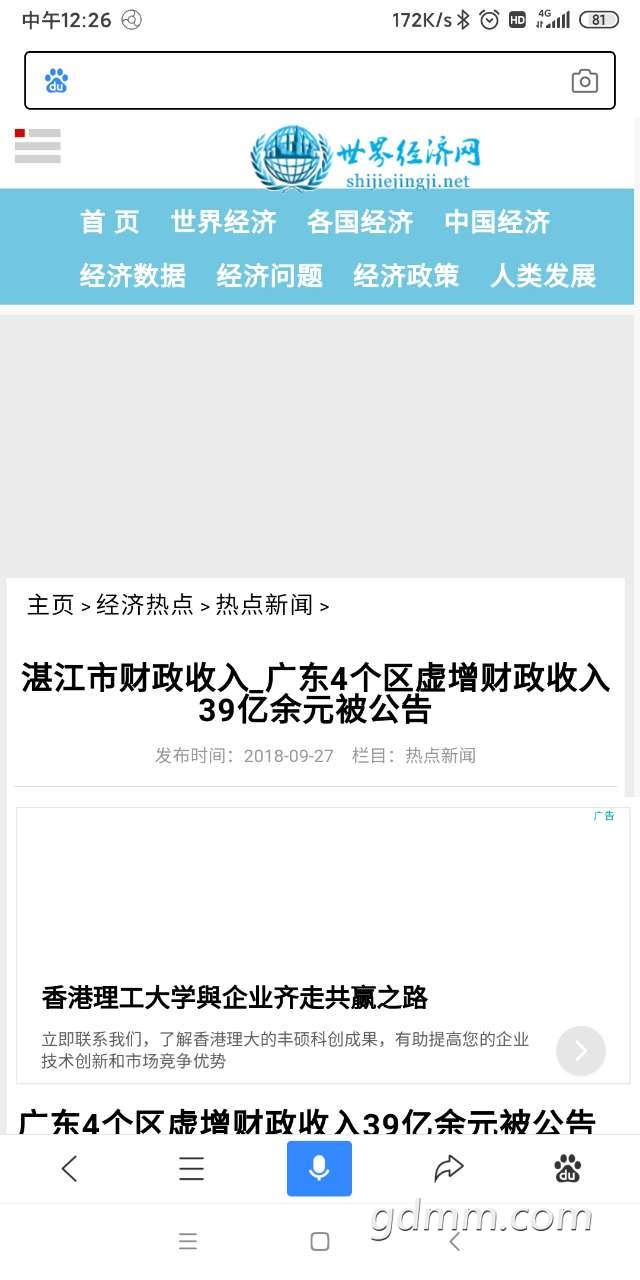Open the 经济问题 section

click(270, 275)
